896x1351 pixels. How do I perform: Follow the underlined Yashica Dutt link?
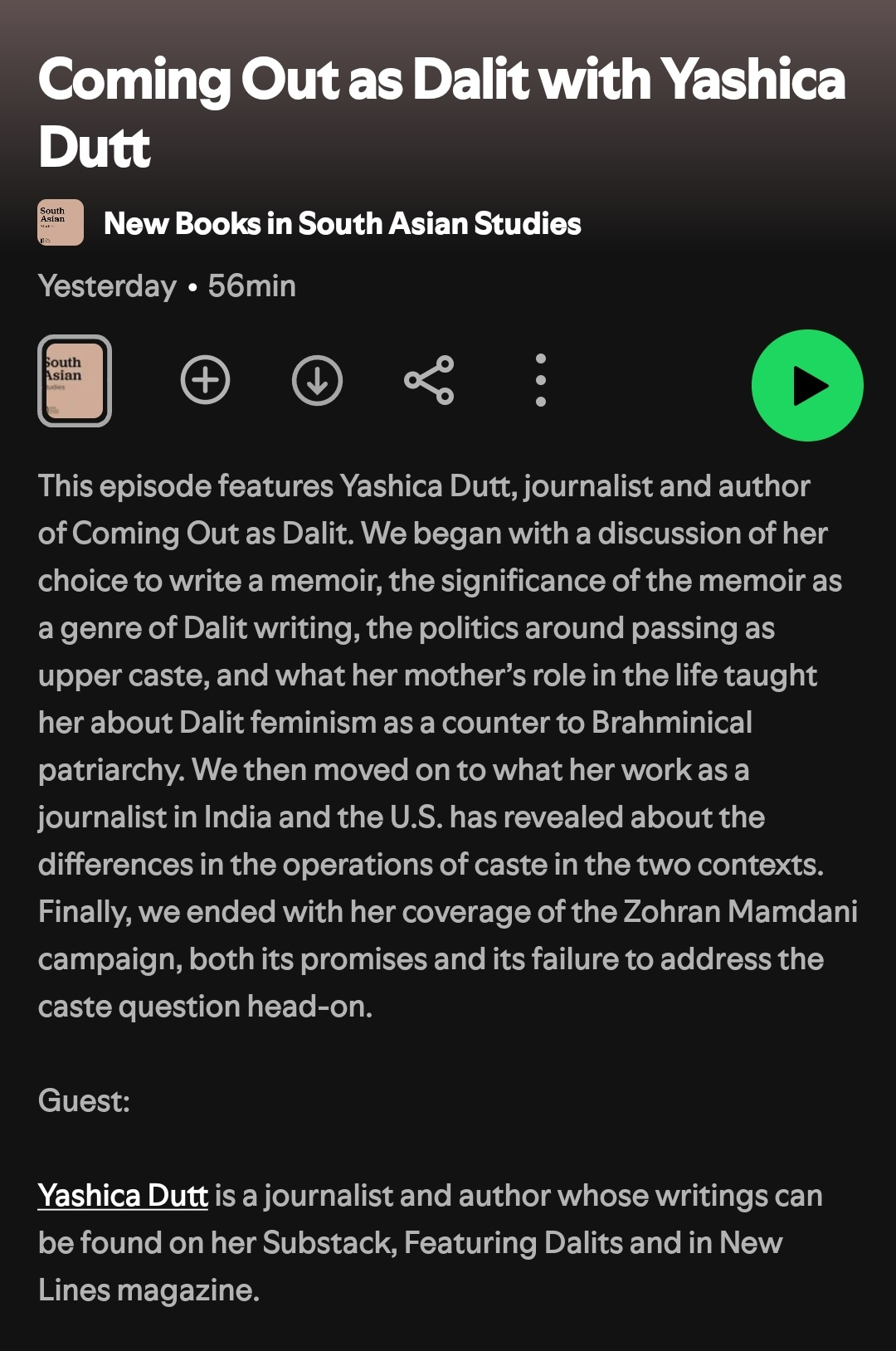(x=123, y=1196)
